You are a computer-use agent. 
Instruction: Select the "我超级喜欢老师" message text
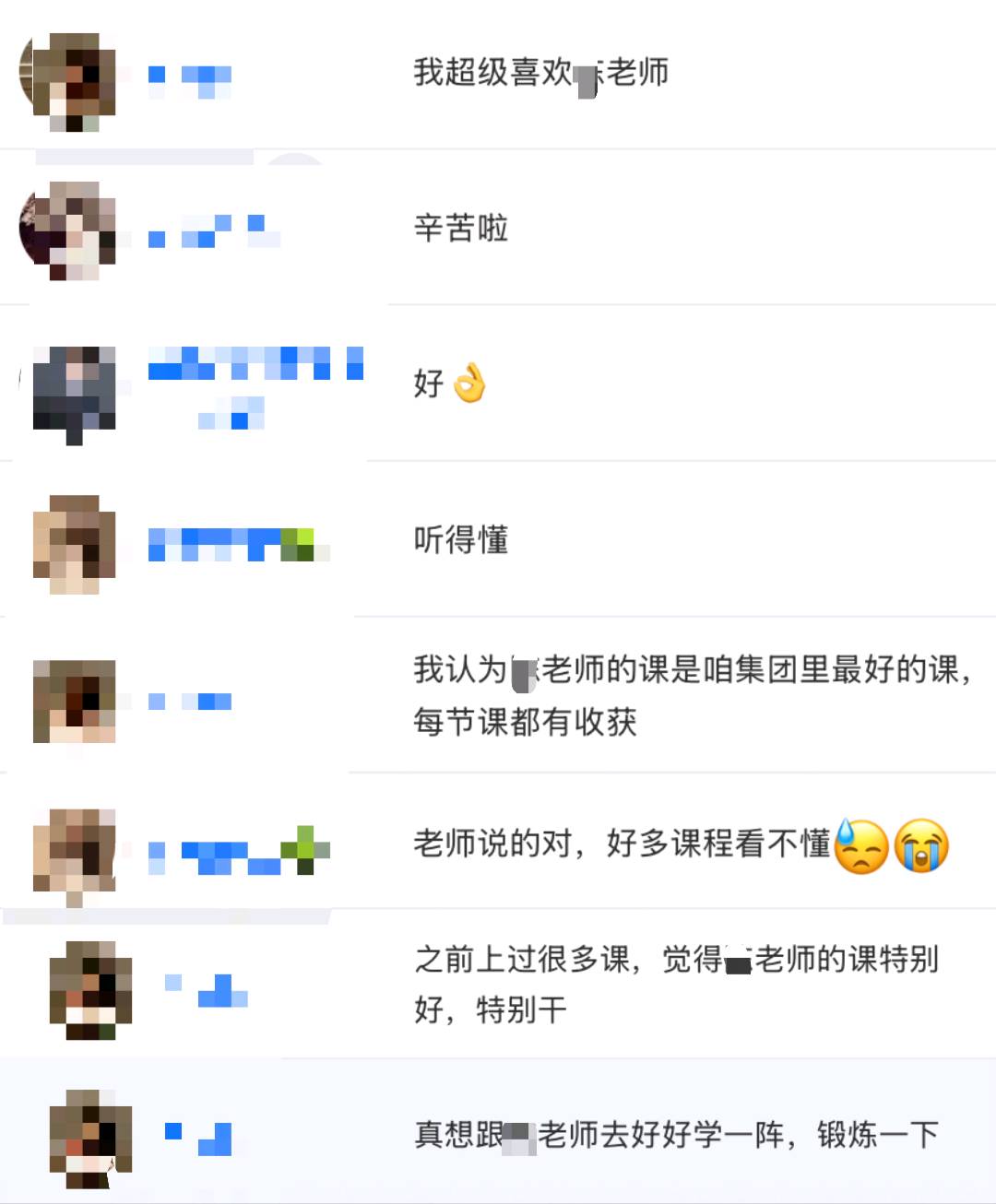(x=542, y=74)
